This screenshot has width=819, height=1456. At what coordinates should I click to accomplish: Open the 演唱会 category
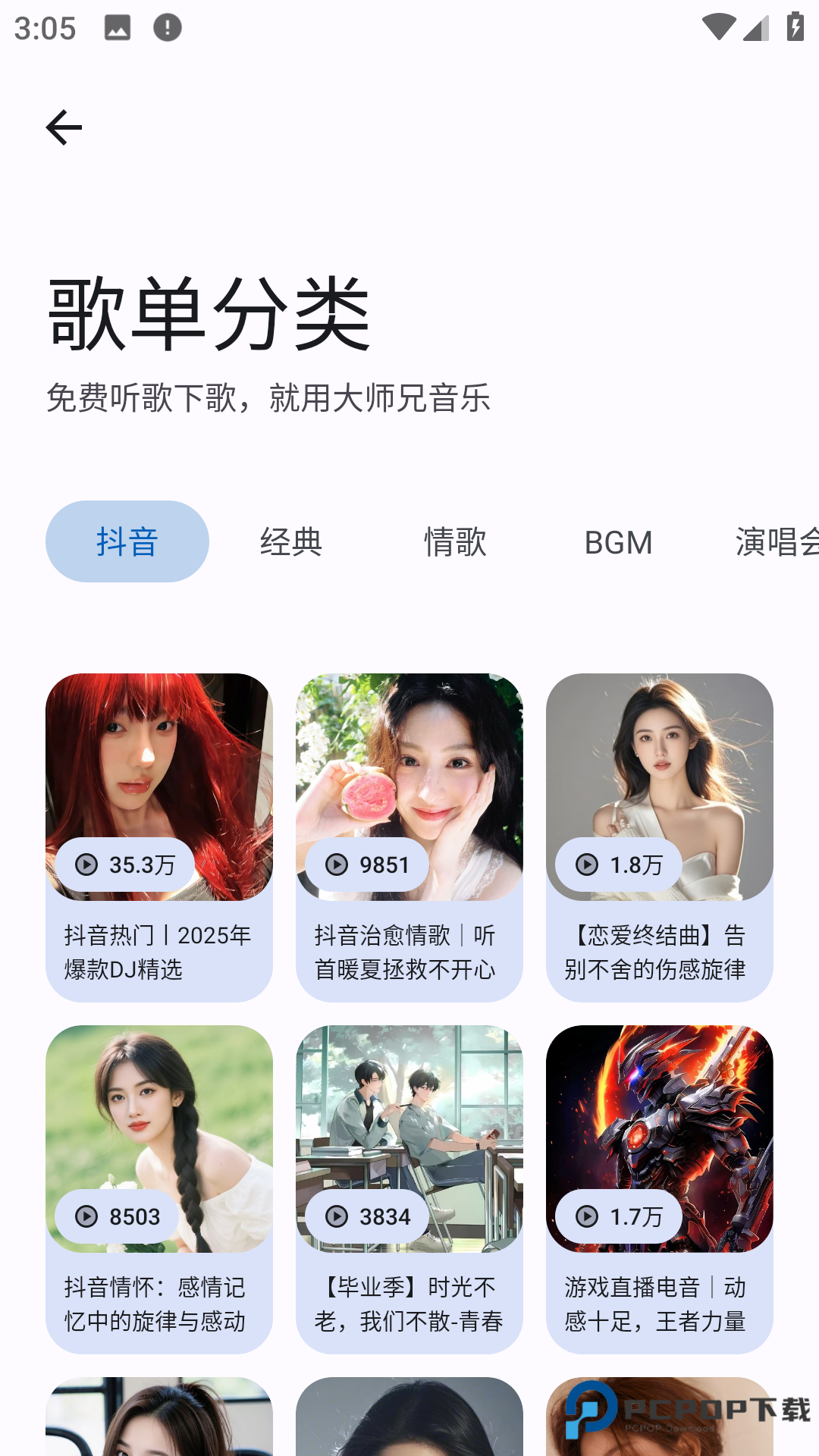(778, 541)
